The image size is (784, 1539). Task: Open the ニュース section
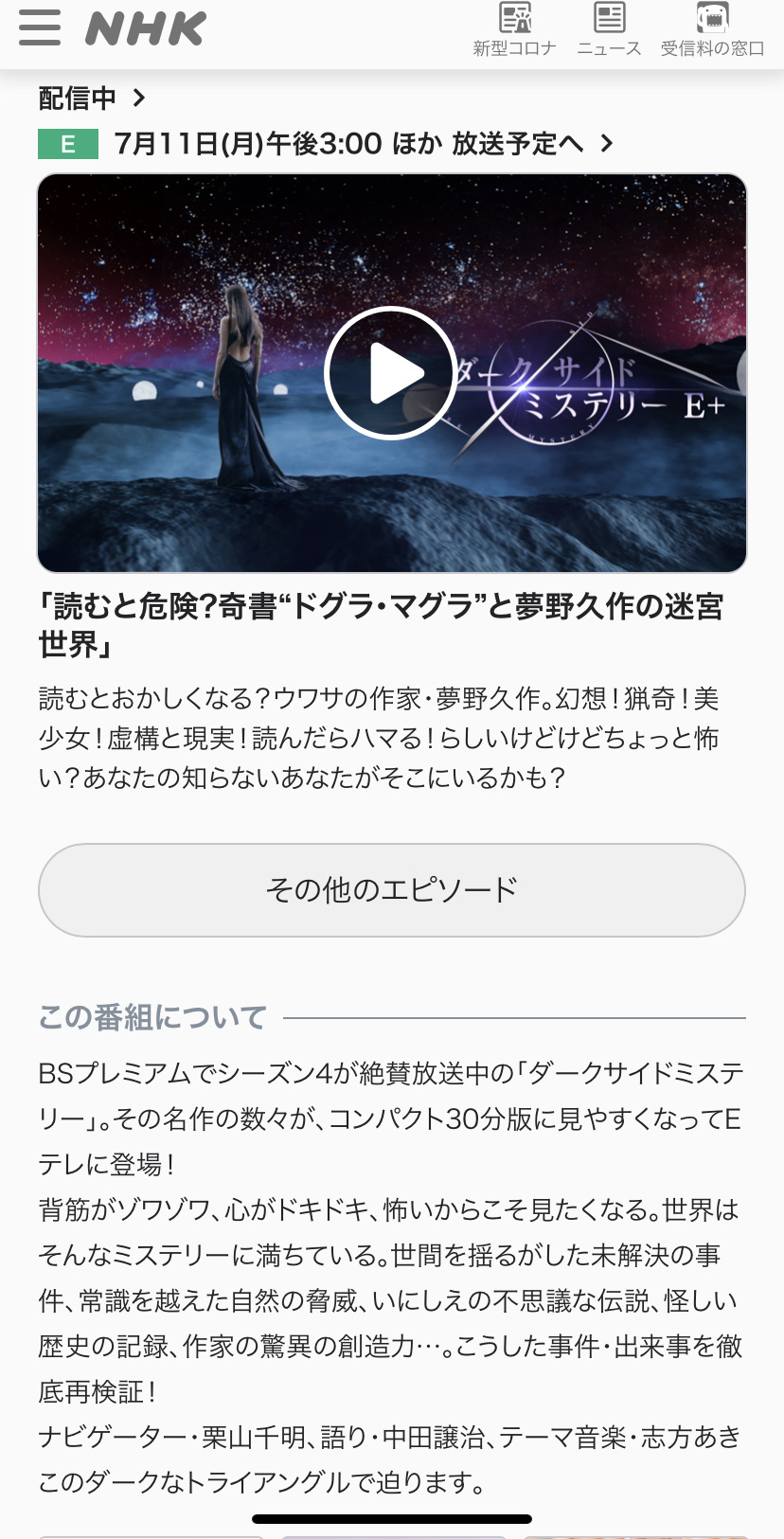[609, 30]
